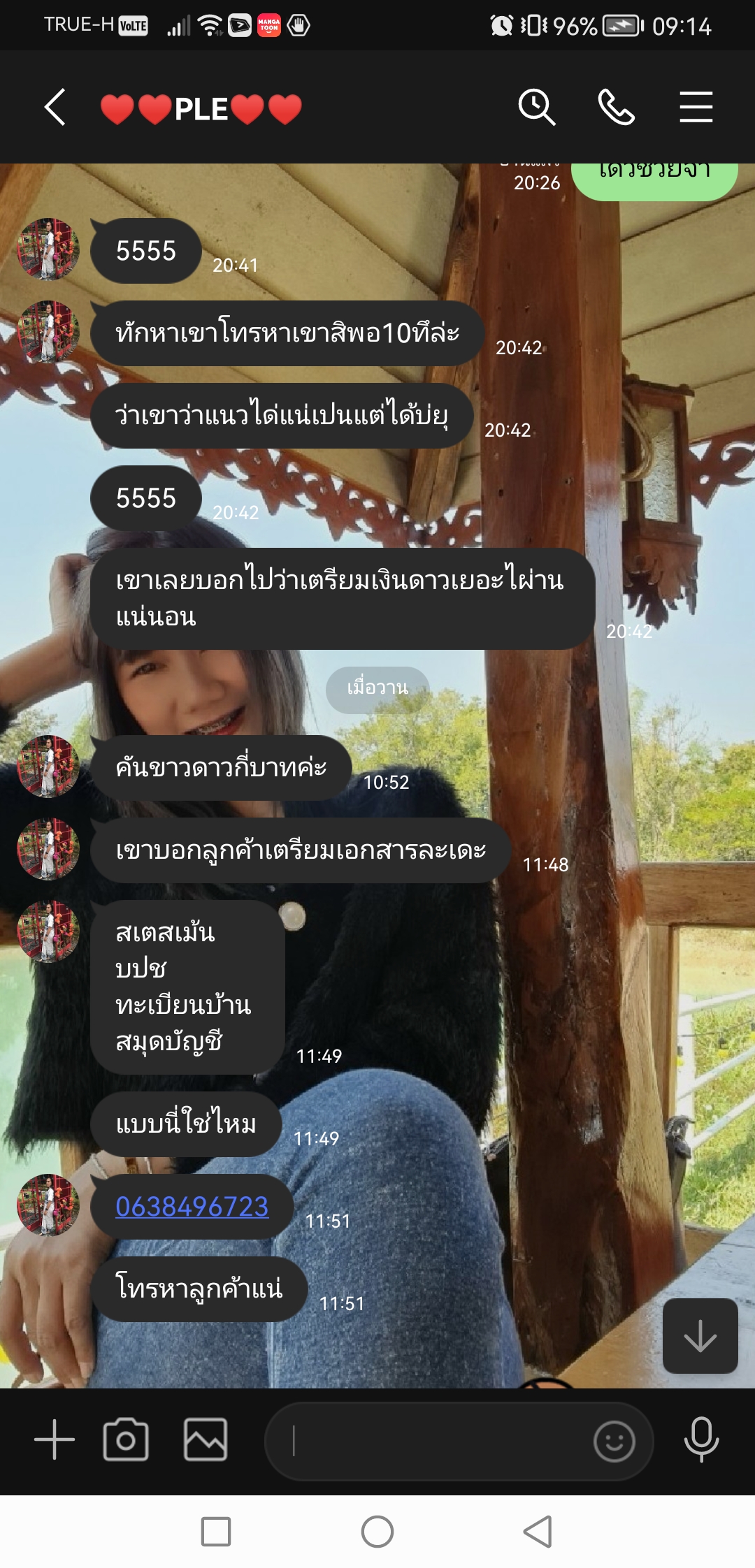Open the plus attachment menu
The width and height of the screenshot is (755, 1568).
point(55,1440)
